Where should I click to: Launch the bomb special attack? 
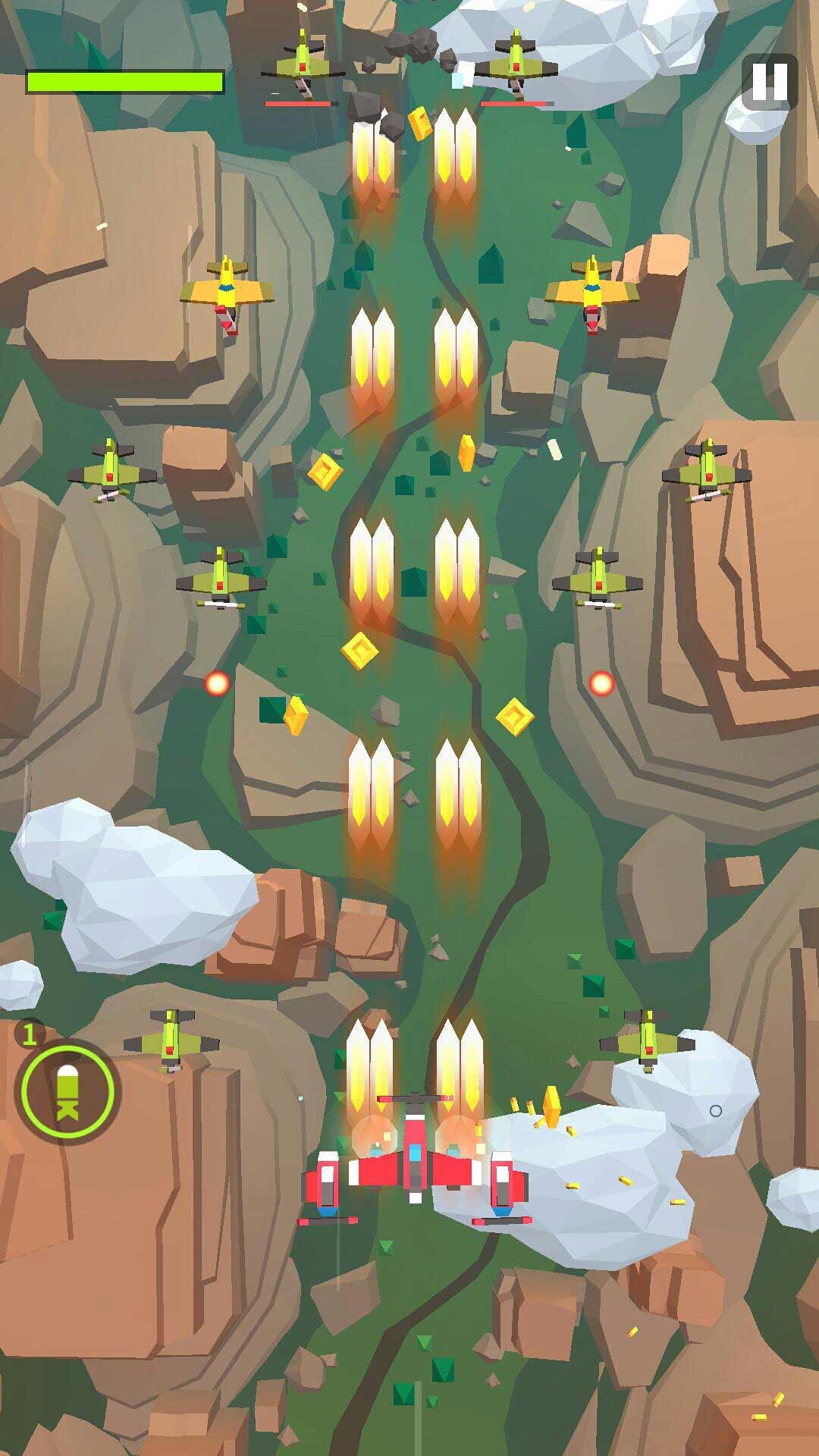68,1091
